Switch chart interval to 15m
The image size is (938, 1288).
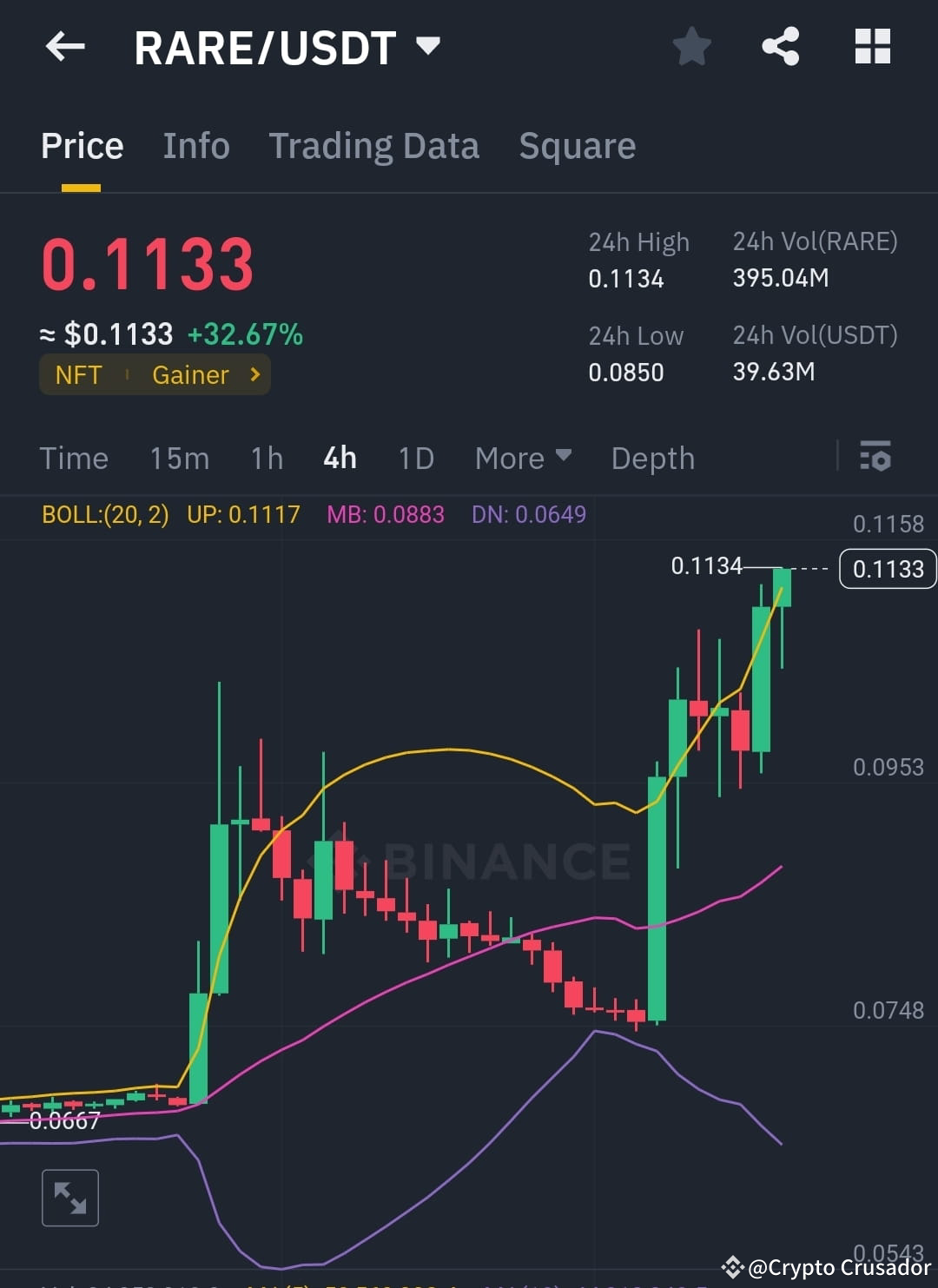pyautogui.click(x=179, y=458)
